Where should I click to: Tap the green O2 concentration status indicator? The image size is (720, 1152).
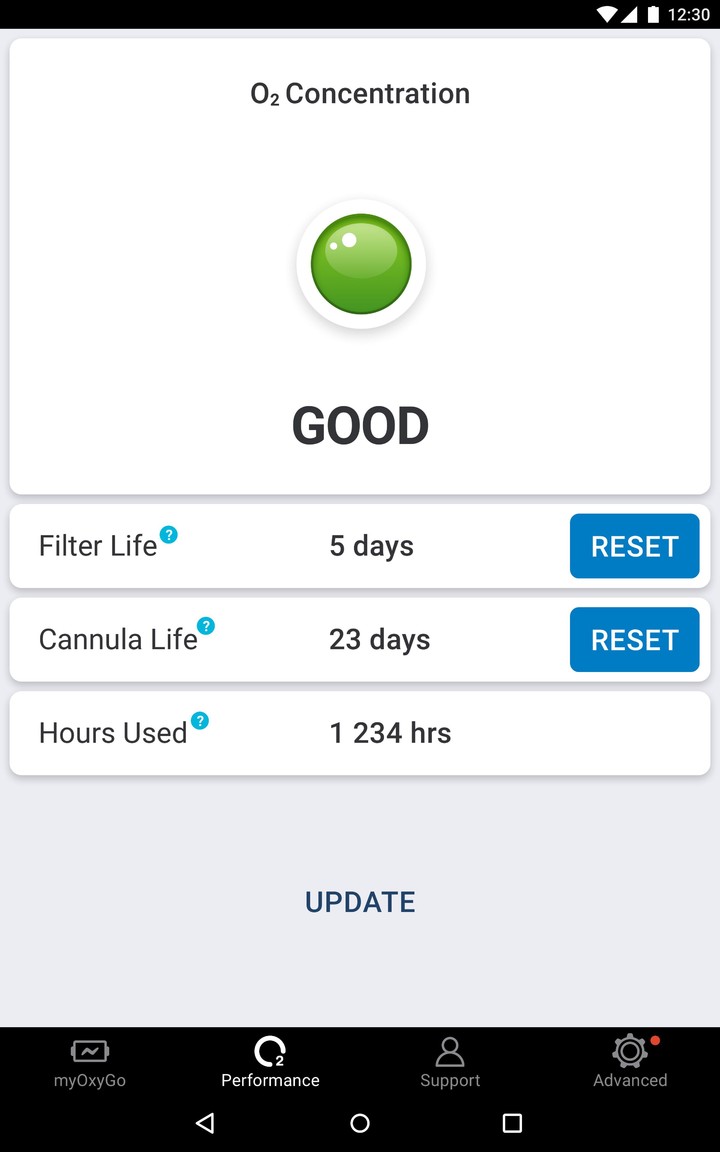(x=361, y=264)
